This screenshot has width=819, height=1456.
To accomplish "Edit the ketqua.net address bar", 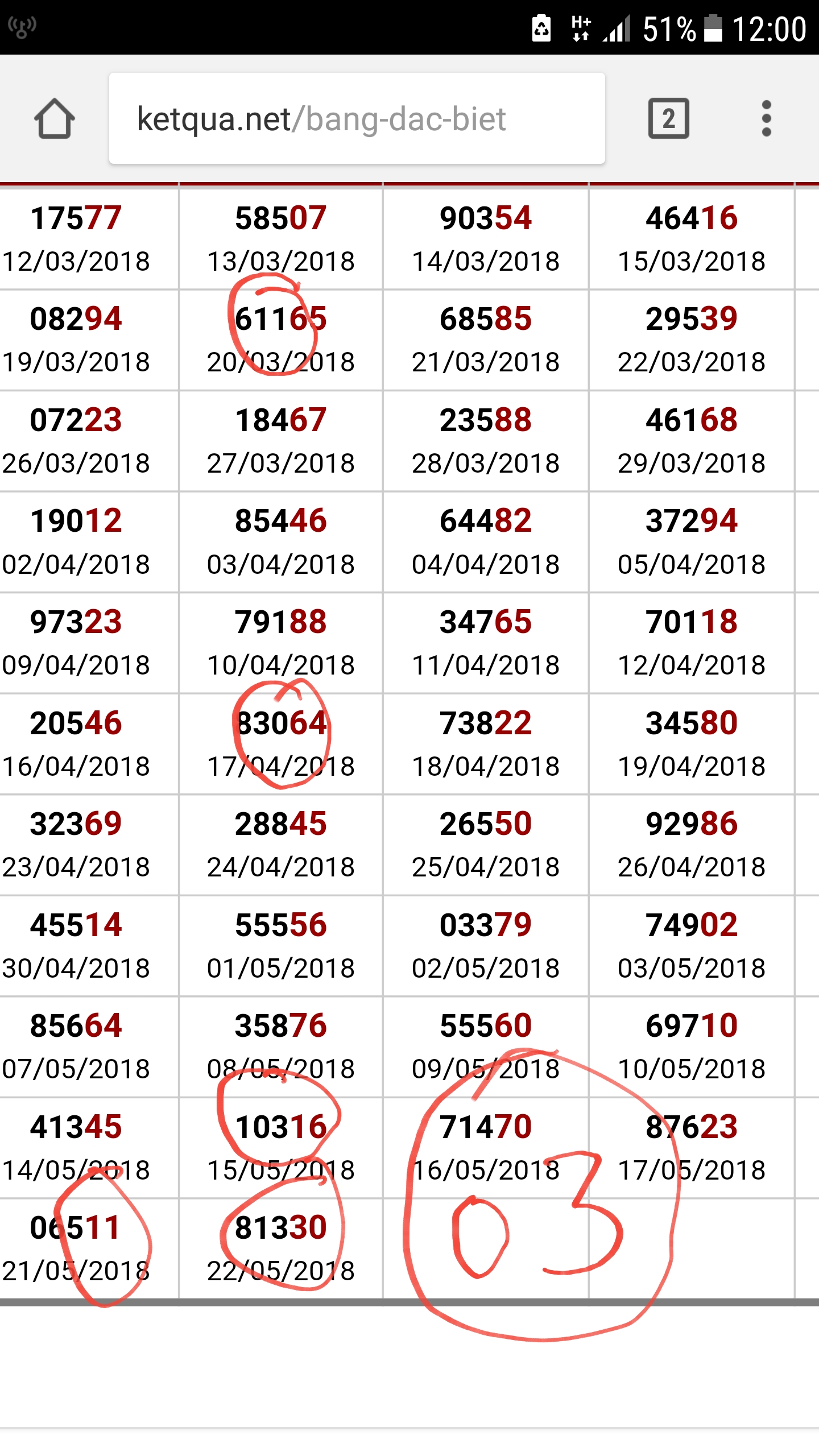I will click(357, 119).
